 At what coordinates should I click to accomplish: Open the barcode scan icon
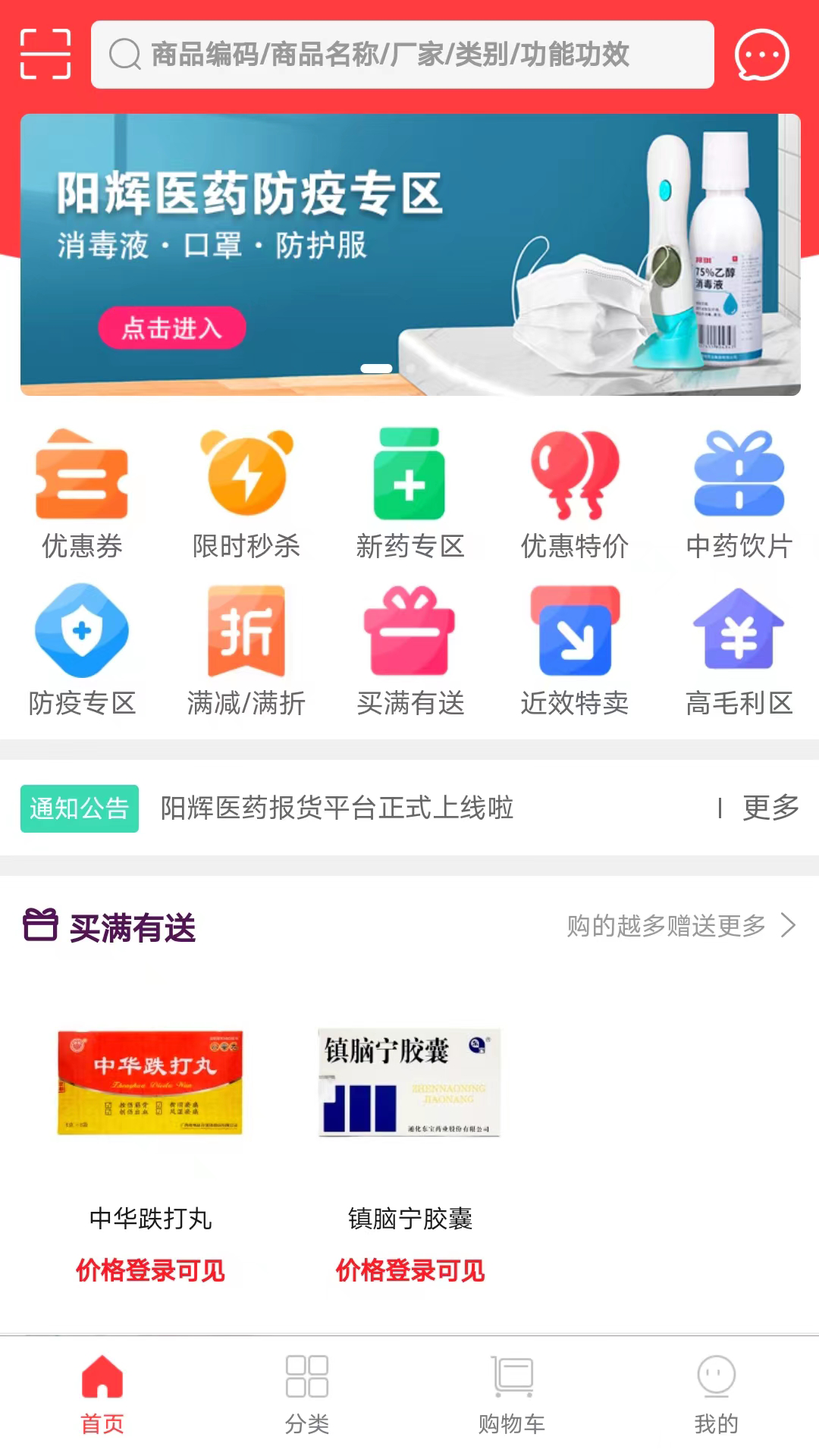point(45,55)
